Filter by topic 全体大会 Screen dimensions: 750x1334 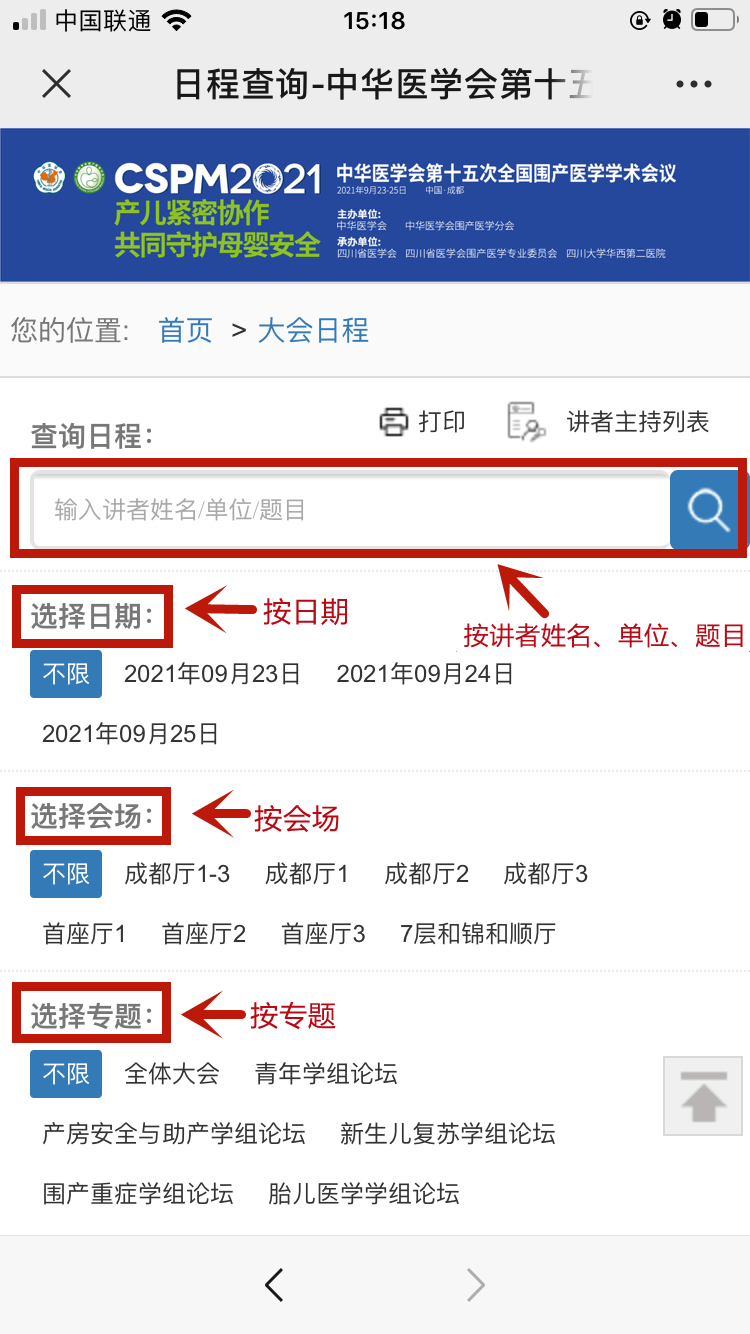(x=171, y=1074)
